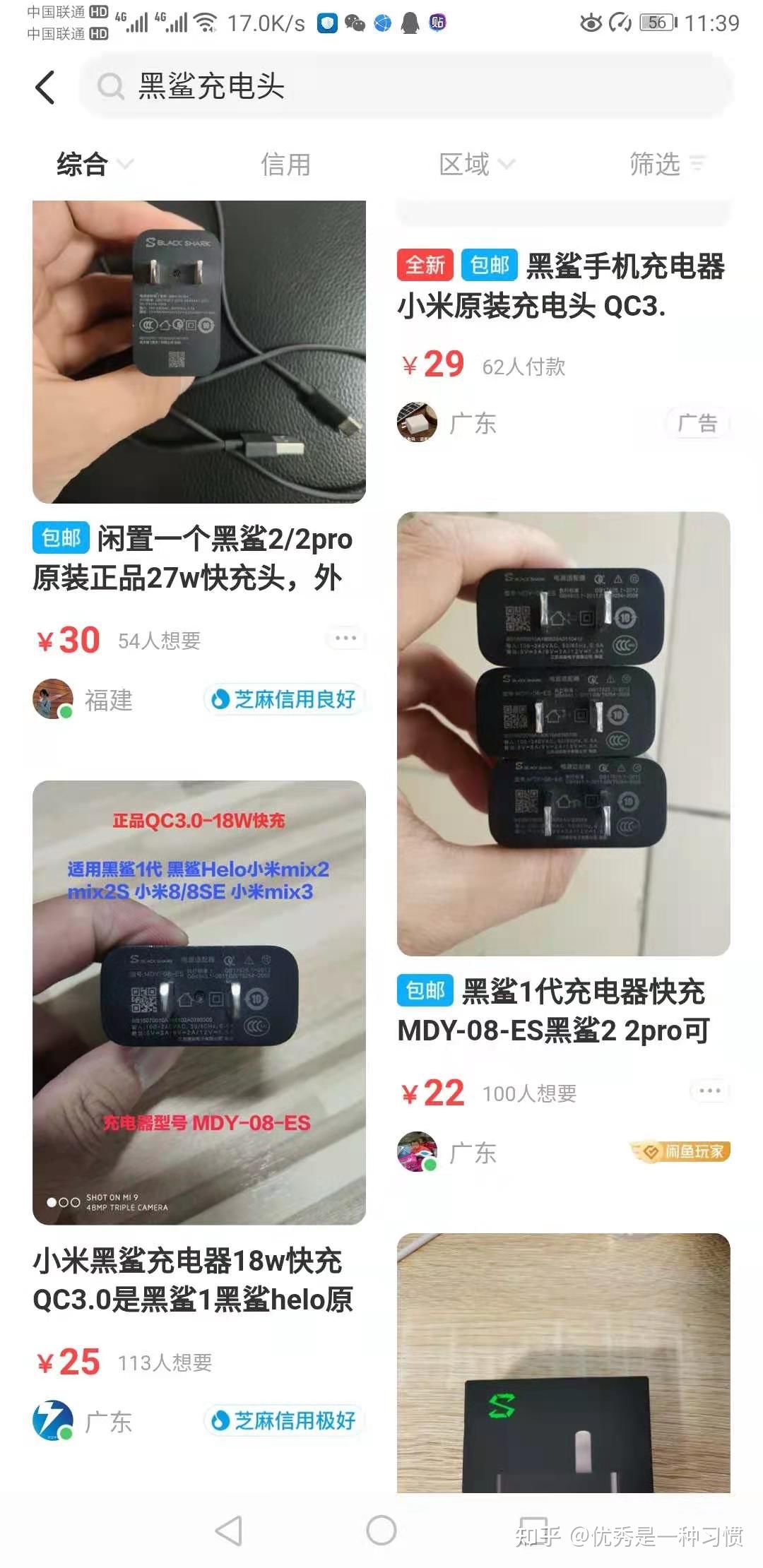
Task: Tap the more options dots on the ¥30 listing
Action: (345, 638)
